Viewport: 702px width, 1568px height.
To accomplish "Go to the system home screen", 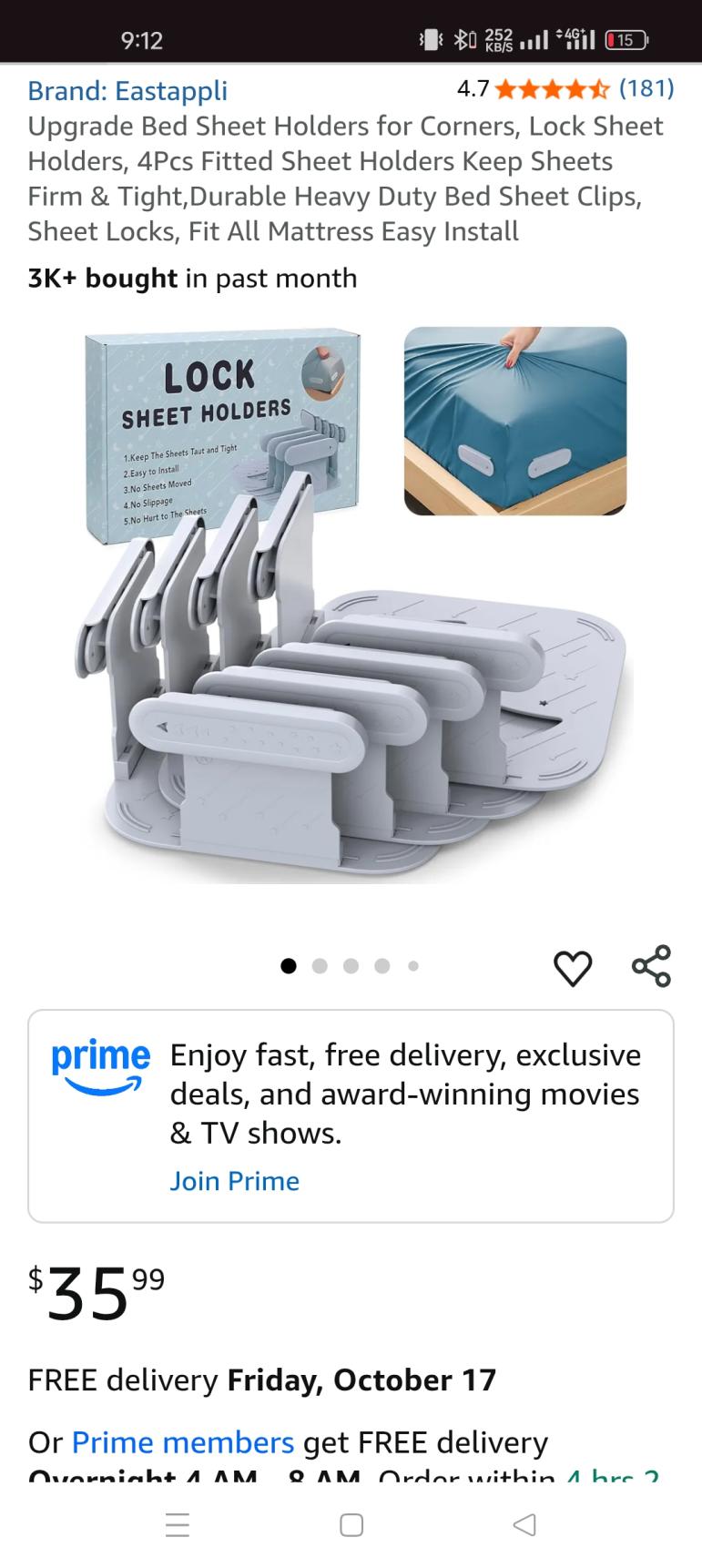I will coord(351,1525).
